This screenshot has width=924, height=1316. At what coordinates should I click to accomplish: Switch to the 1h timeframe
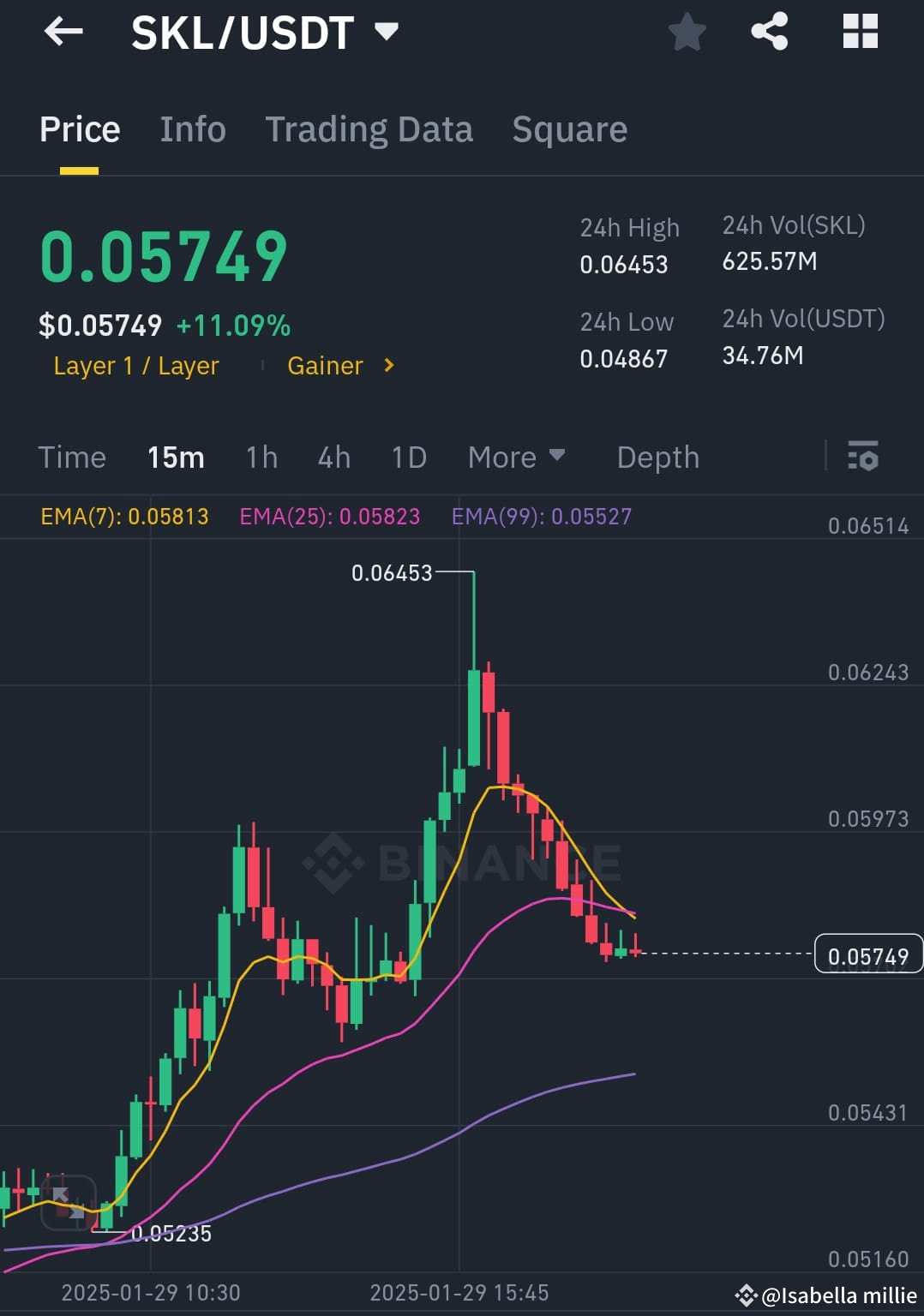point(261,457)
